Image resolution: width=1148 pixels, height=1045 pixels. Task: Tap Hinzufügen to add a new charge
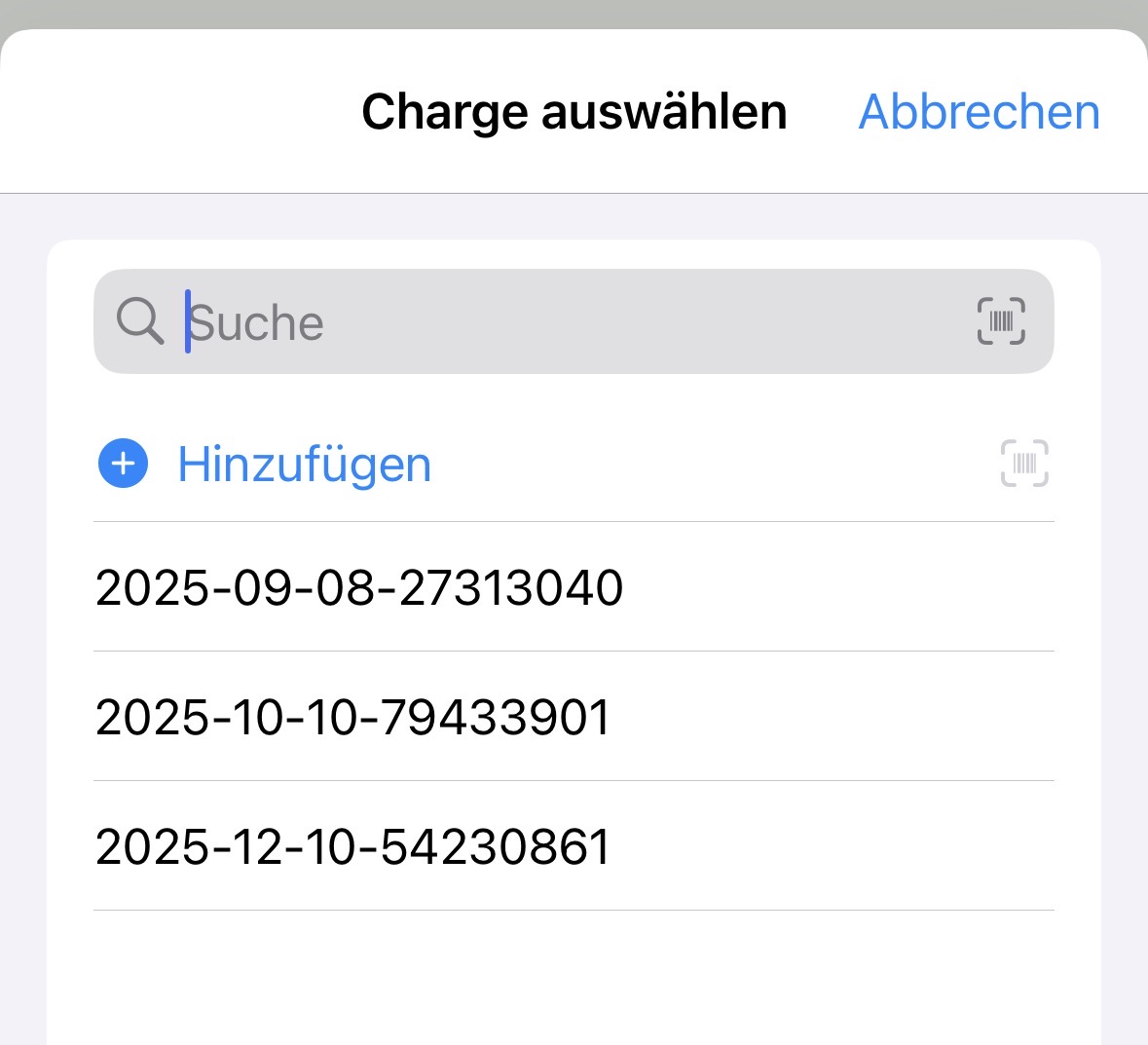point(304,464)
